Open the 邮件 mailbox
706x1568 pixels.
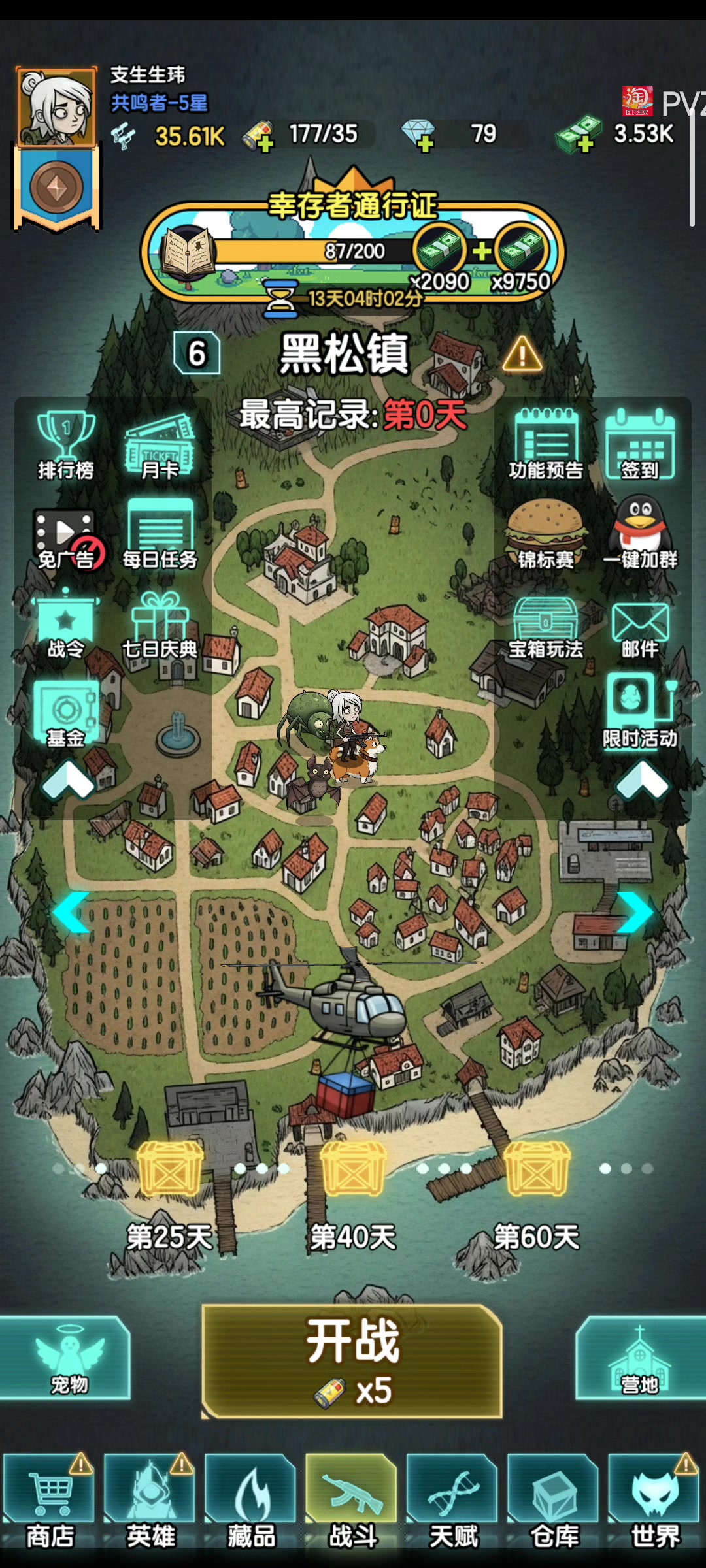[x=639, y=629]
